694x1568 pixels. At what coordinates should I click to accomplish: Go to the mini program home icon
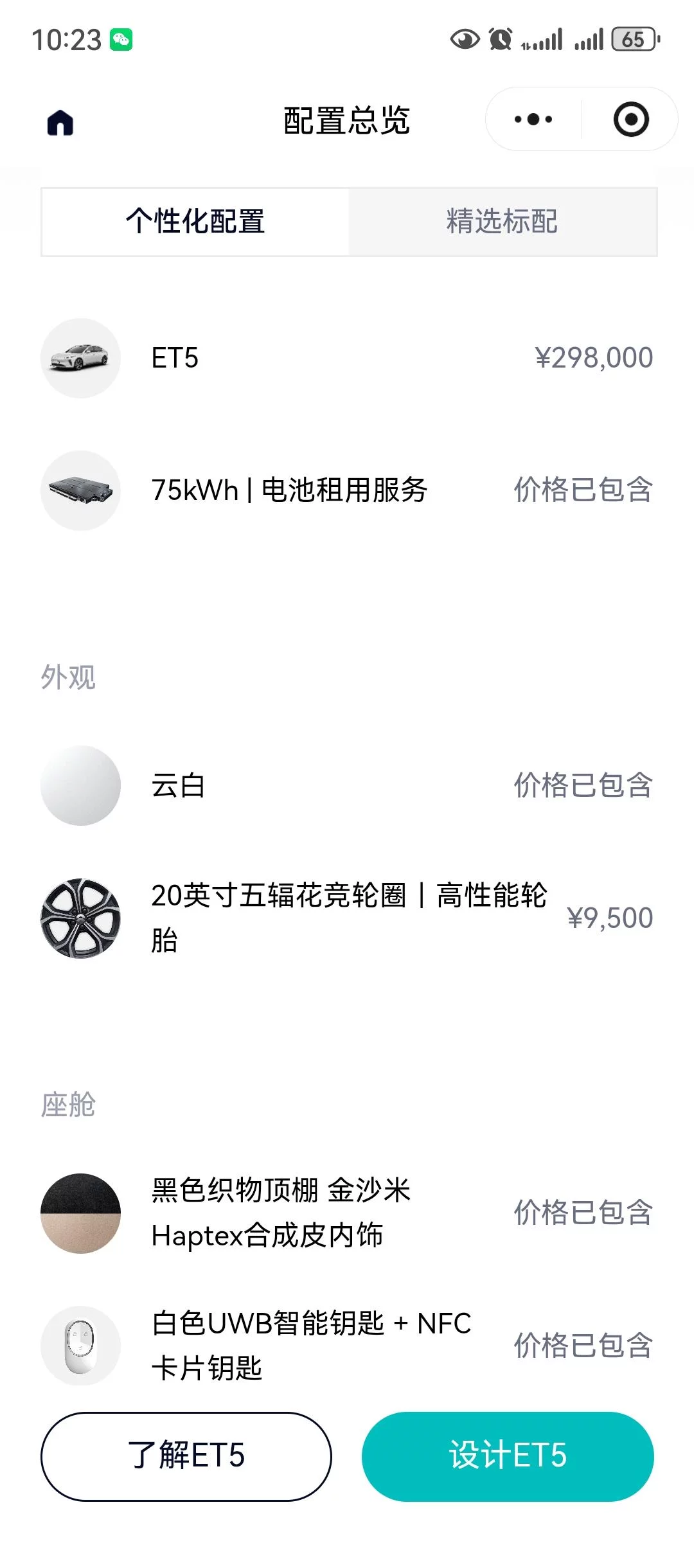click(60, 122)
